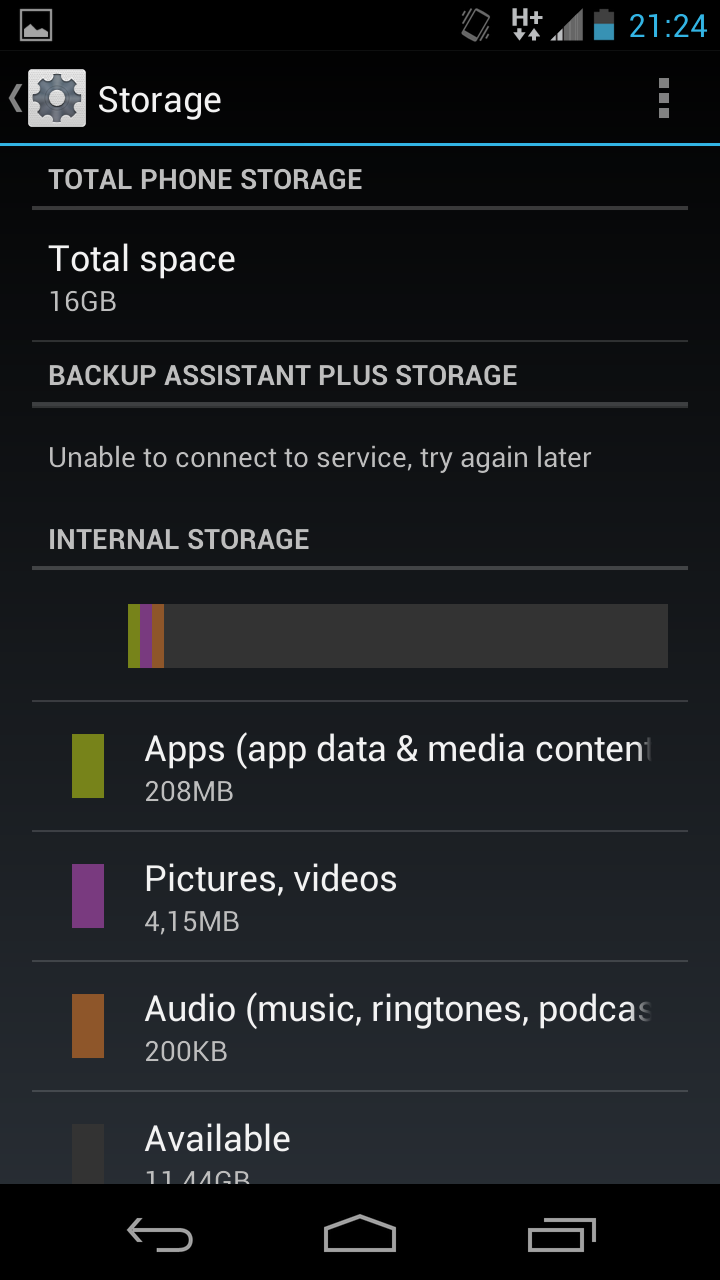Open recent apps
This screenshot has height=1280, width=720.
click(x=561, y=1234)
